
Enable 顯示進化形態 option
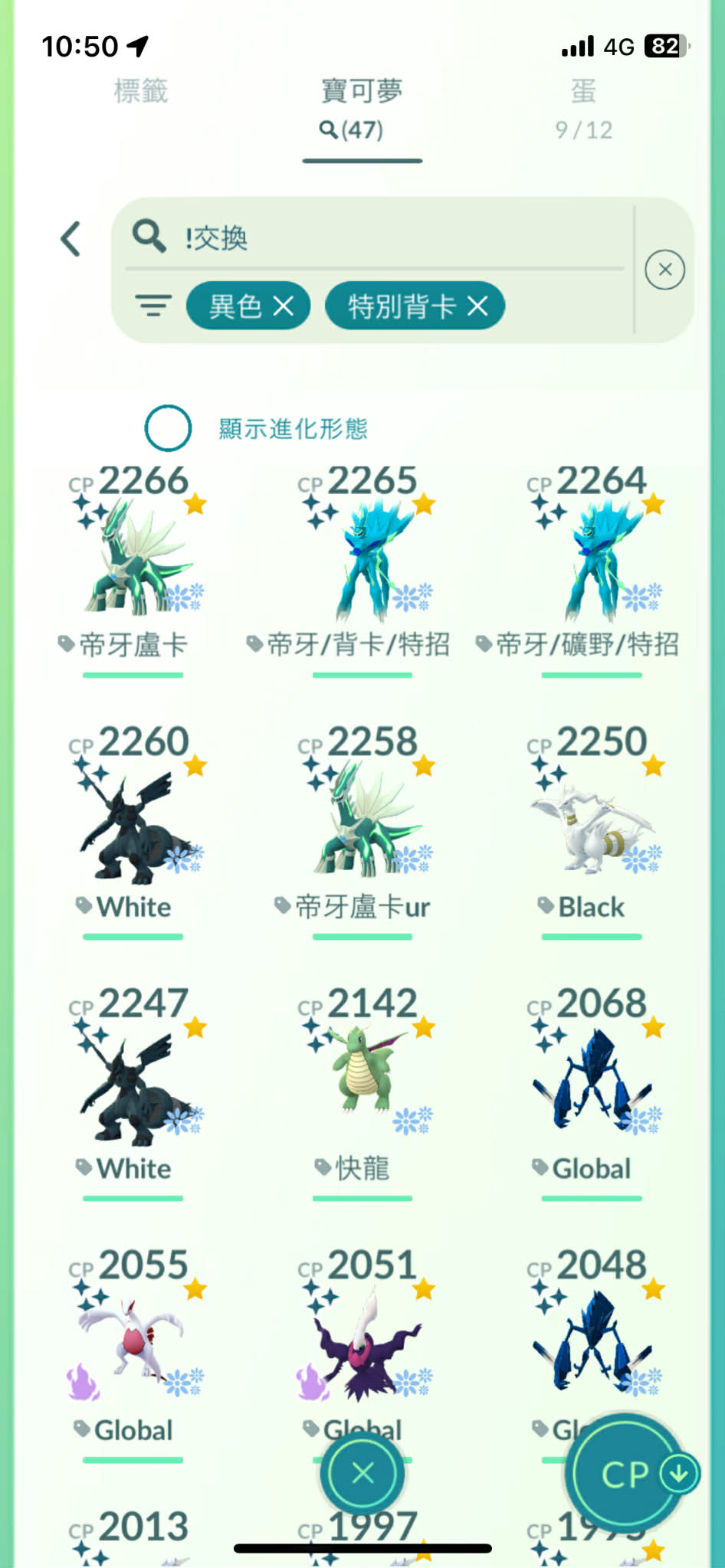(168, 427)
